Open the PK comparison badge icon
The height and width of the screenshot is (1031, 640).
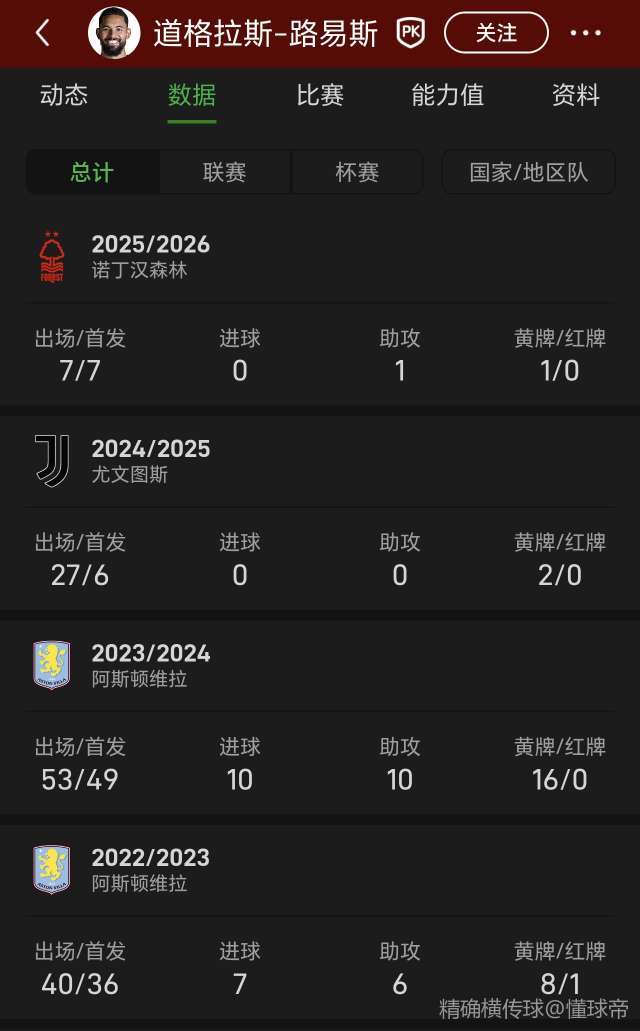(410, 33)
